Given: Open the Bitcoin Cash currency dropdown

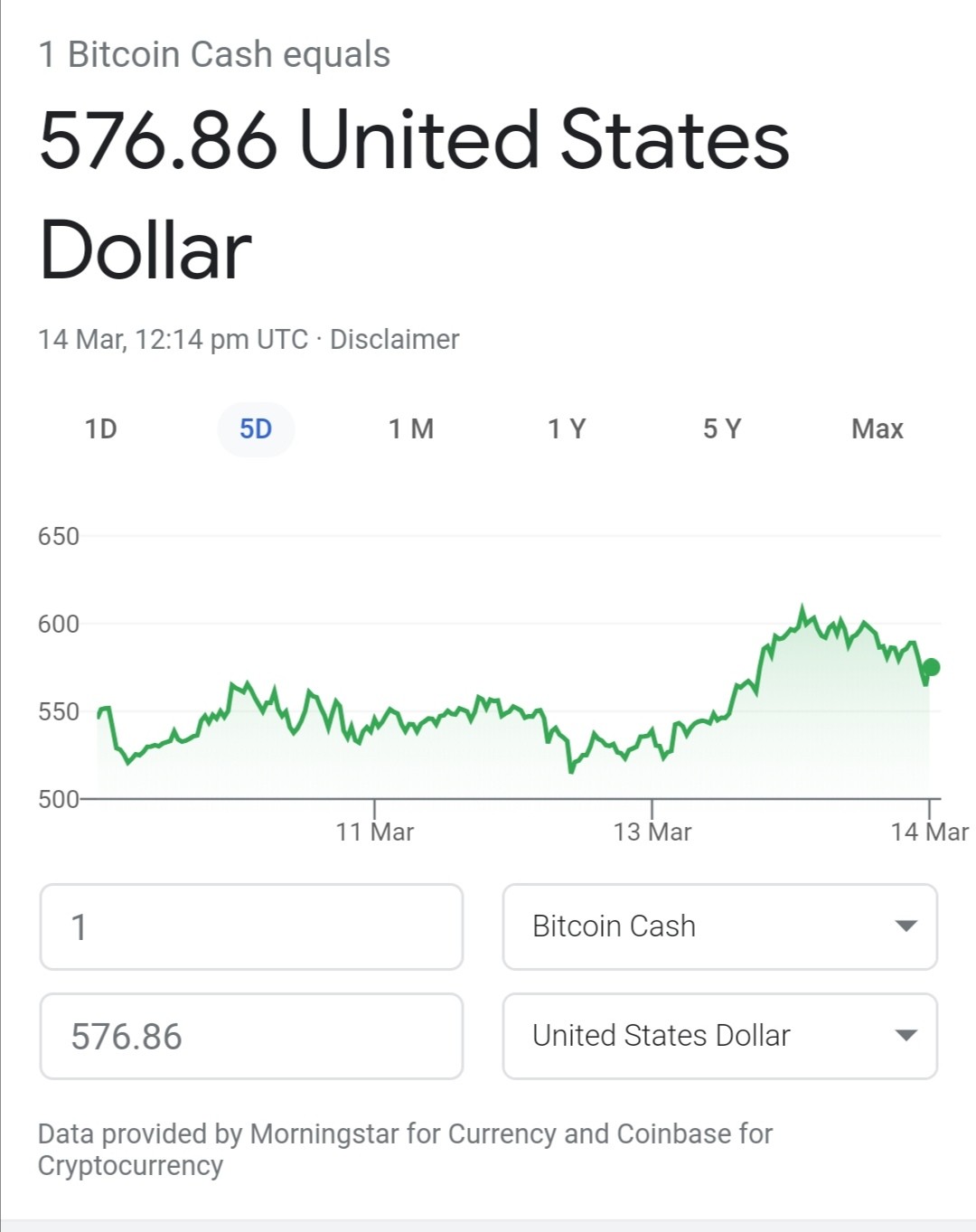Looking at the screenshot, I should click(x=720, y=926).
